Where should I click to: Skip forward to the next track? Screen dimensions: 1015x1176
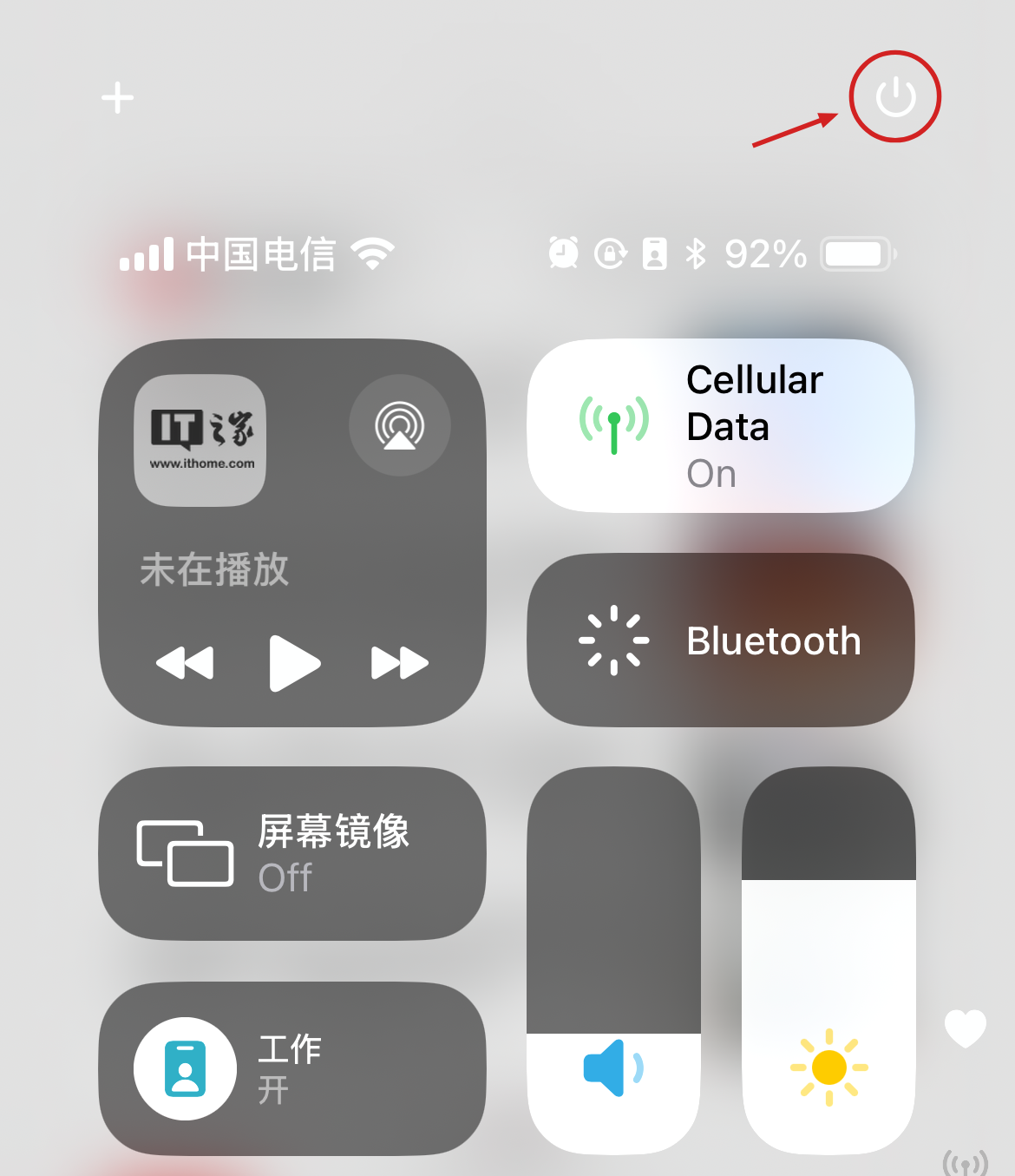(x=399, y=663)
